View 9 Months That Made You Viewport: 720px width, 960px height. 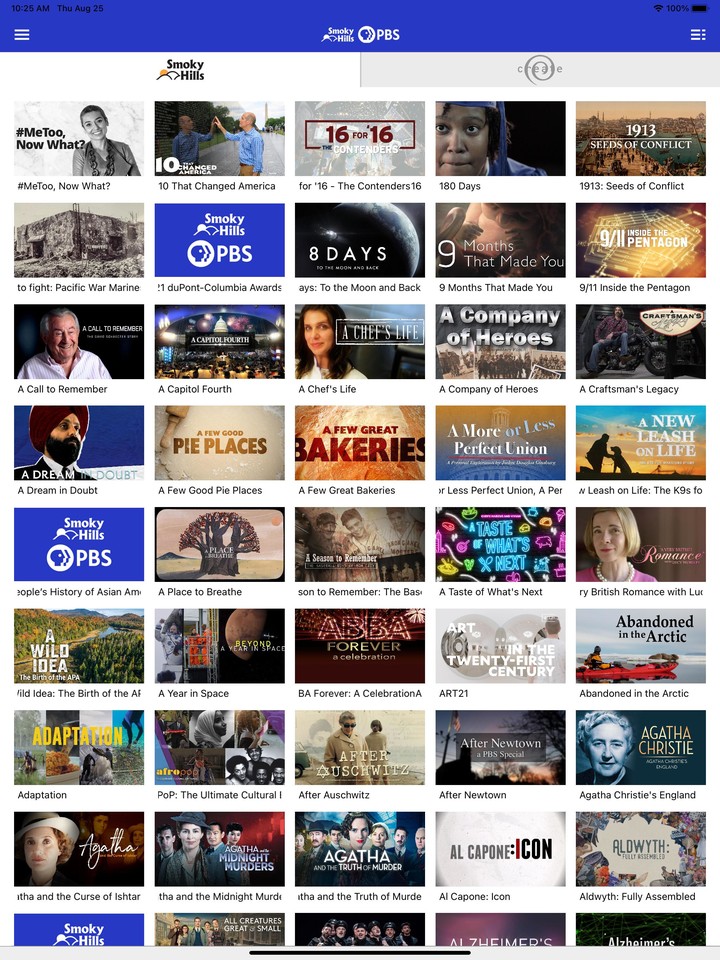(x=500, y=241)
